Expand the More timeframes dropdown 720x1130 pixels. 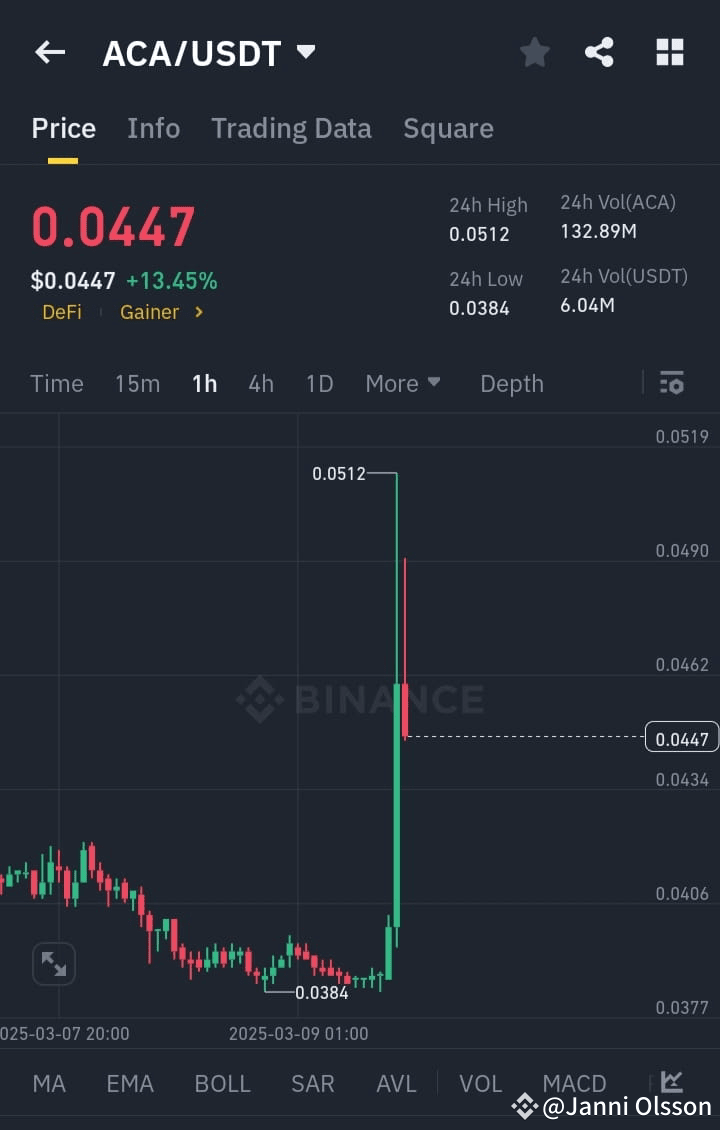pyautogui.click(x=403, y=383)
